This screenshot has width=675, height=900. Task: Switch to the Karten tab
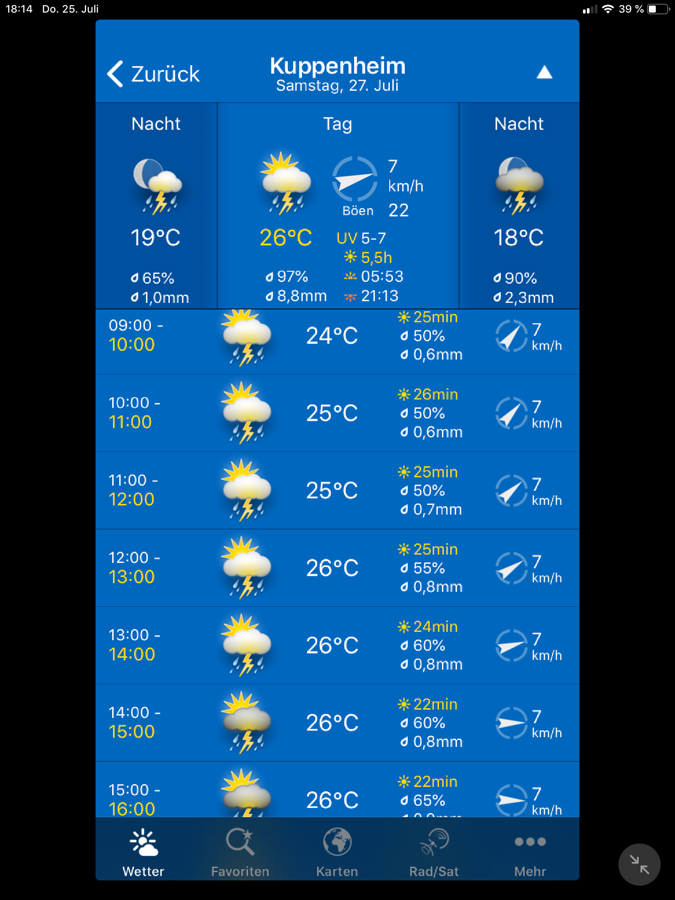(x=337, y=852)
